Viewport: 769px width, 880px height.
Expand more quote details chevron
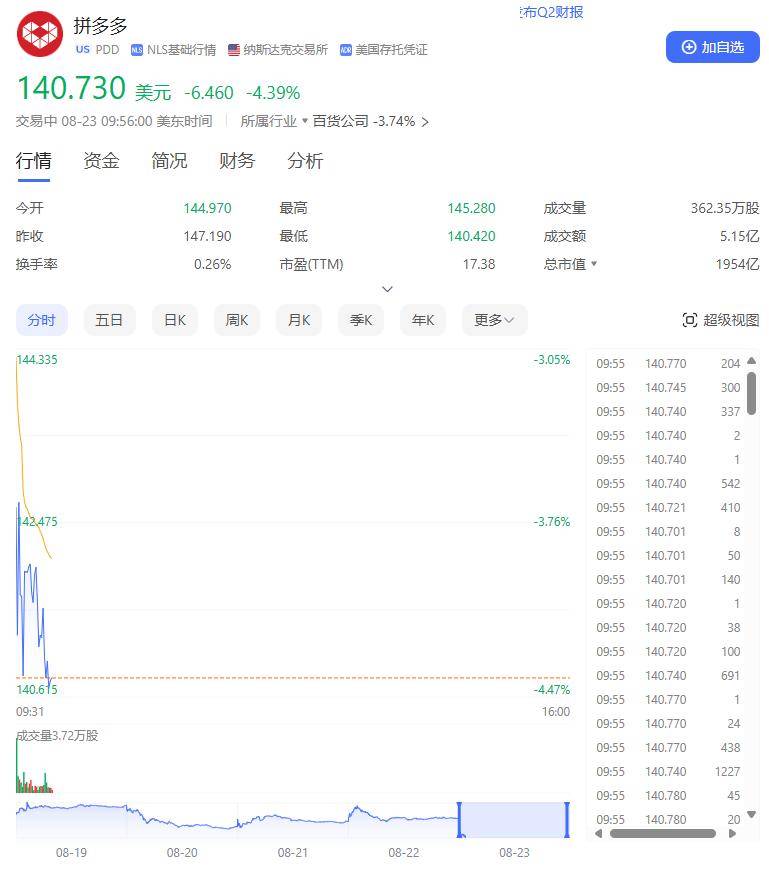[x=387, y=289]
